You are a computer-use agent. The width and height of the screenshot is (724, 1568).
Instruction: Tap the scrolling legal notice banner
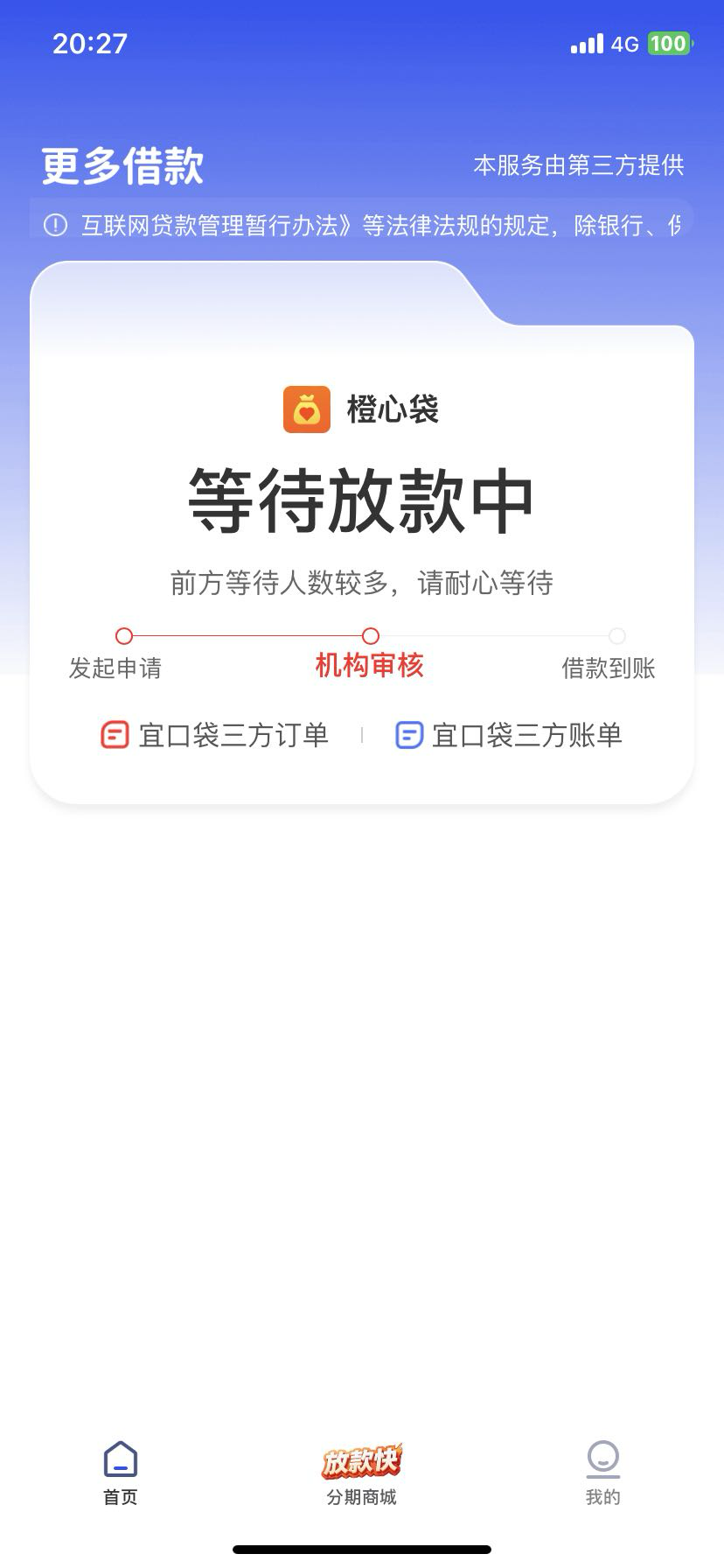point(362,226)
